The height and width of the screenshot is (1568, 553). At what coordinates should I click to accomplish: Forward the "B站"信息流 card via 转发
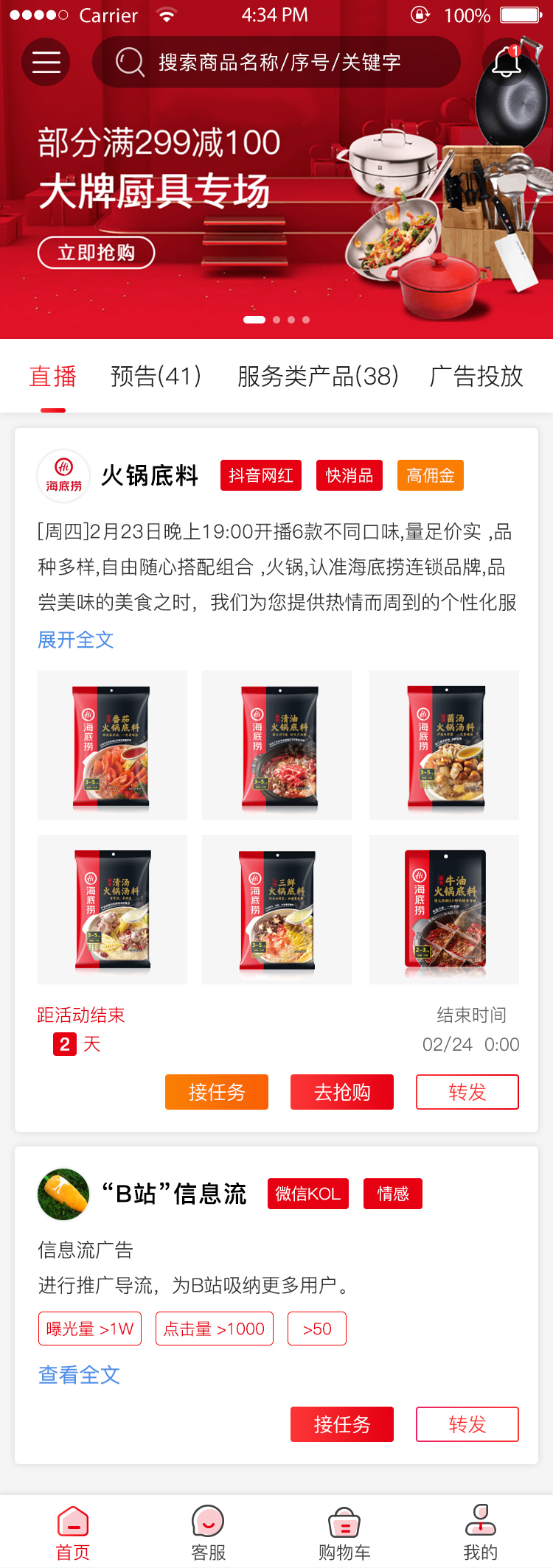tap(467, 1424)
